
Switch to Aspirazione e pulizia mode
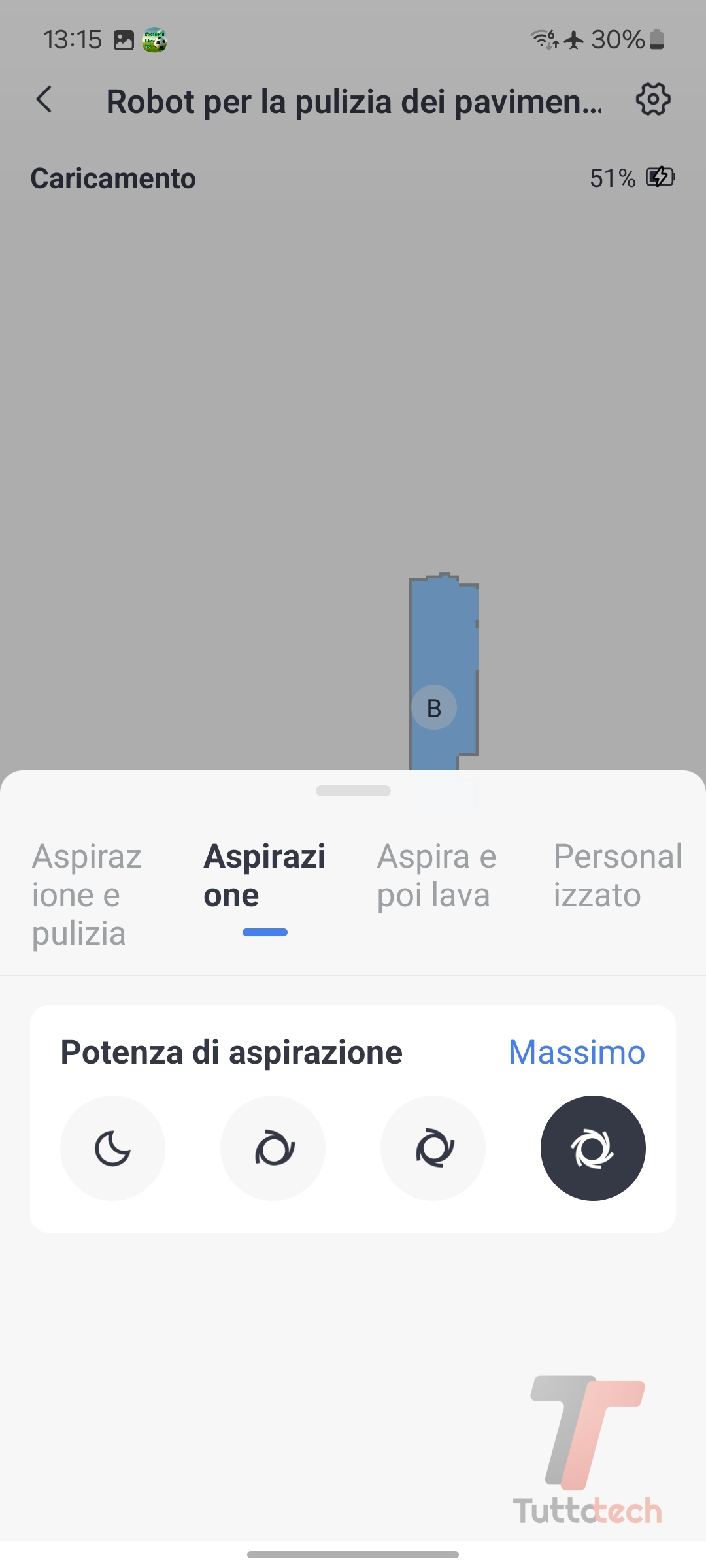(x=87, y=894)
